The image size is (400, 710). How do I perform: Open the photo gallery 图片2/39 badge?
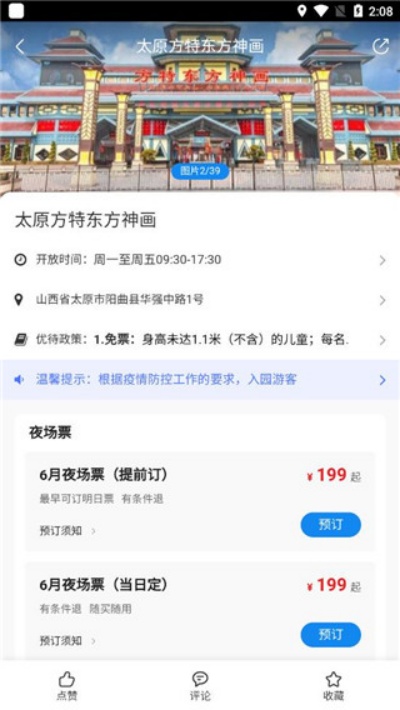(x=200, y=171)
